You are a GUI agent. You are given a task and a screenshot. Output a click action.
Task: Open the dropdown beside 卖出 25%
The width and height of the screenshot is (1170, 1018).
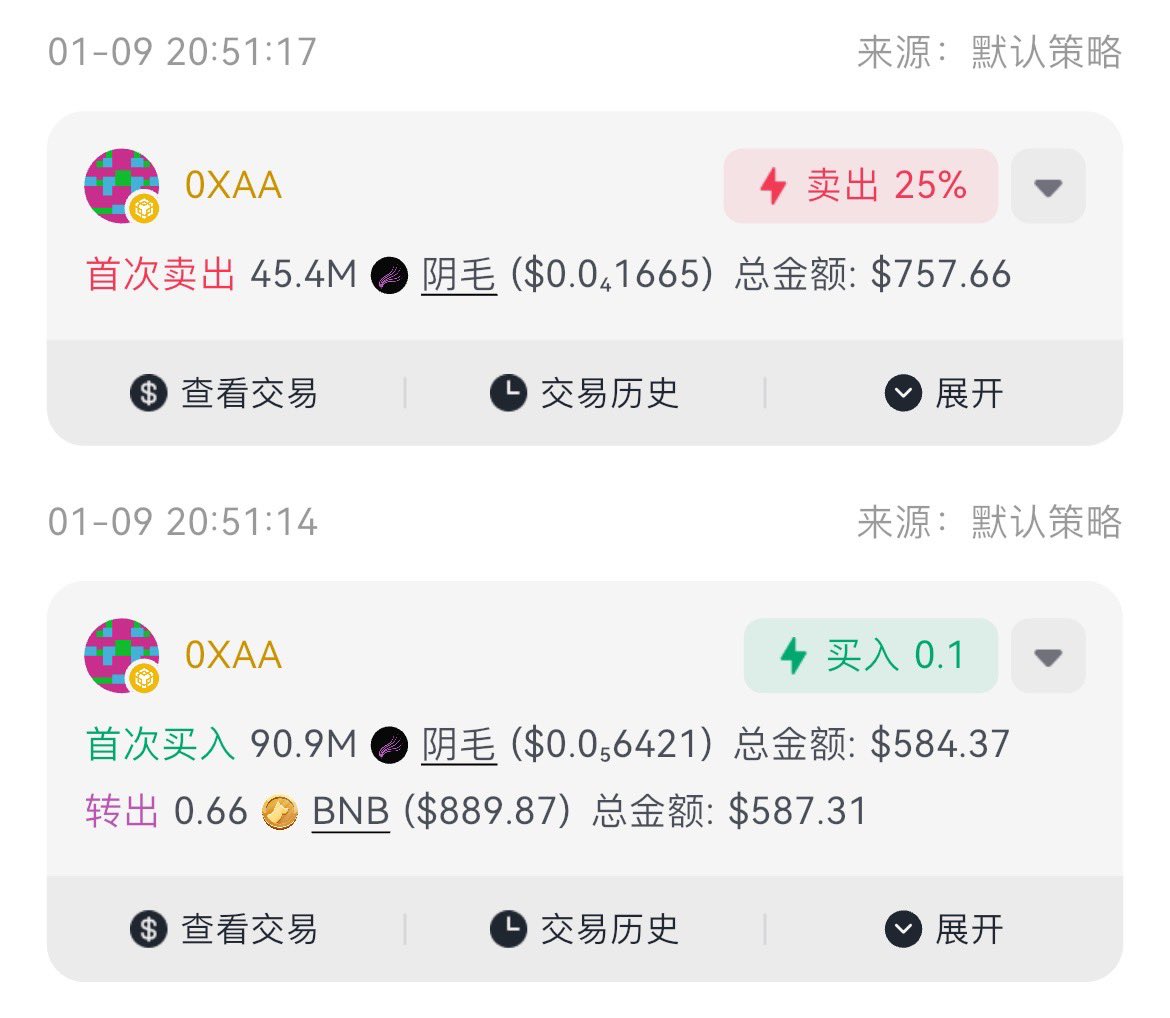pyautogui.click(x=1048, y=186)
